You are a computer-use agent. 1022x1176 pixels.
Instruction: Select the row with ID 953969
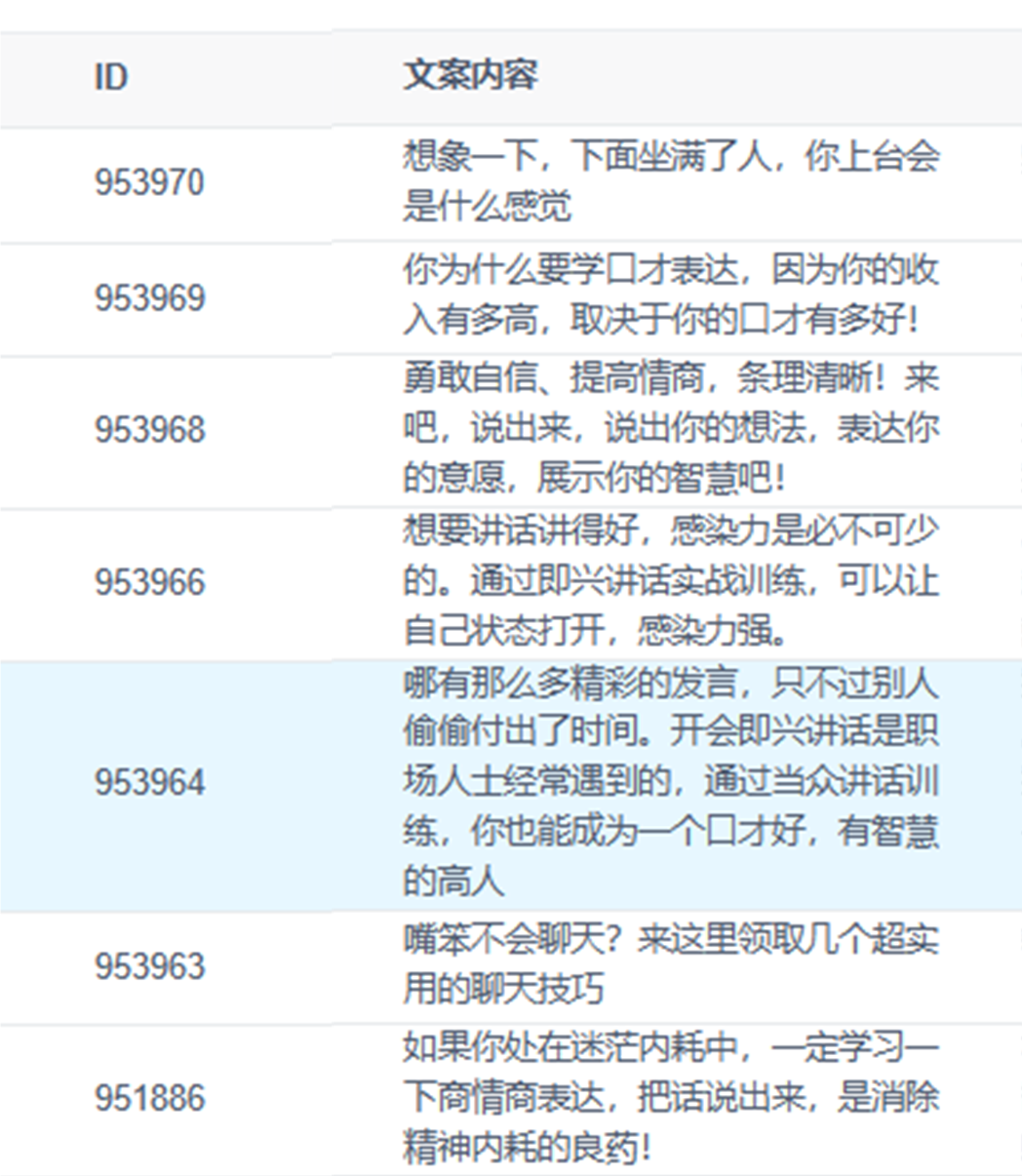pos(149,297)
